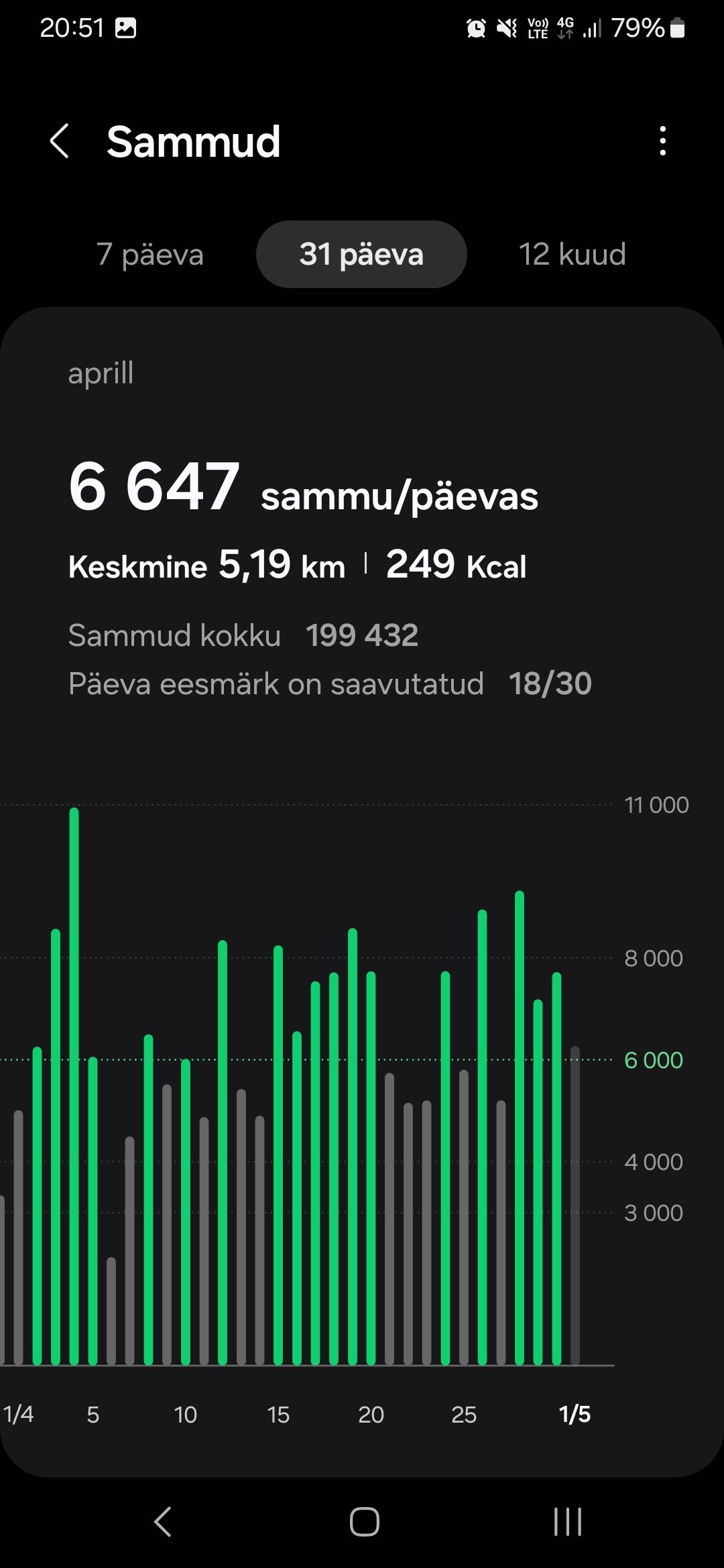Go back from the Sammud screen

pyautogui.click(x=60, y=141)
